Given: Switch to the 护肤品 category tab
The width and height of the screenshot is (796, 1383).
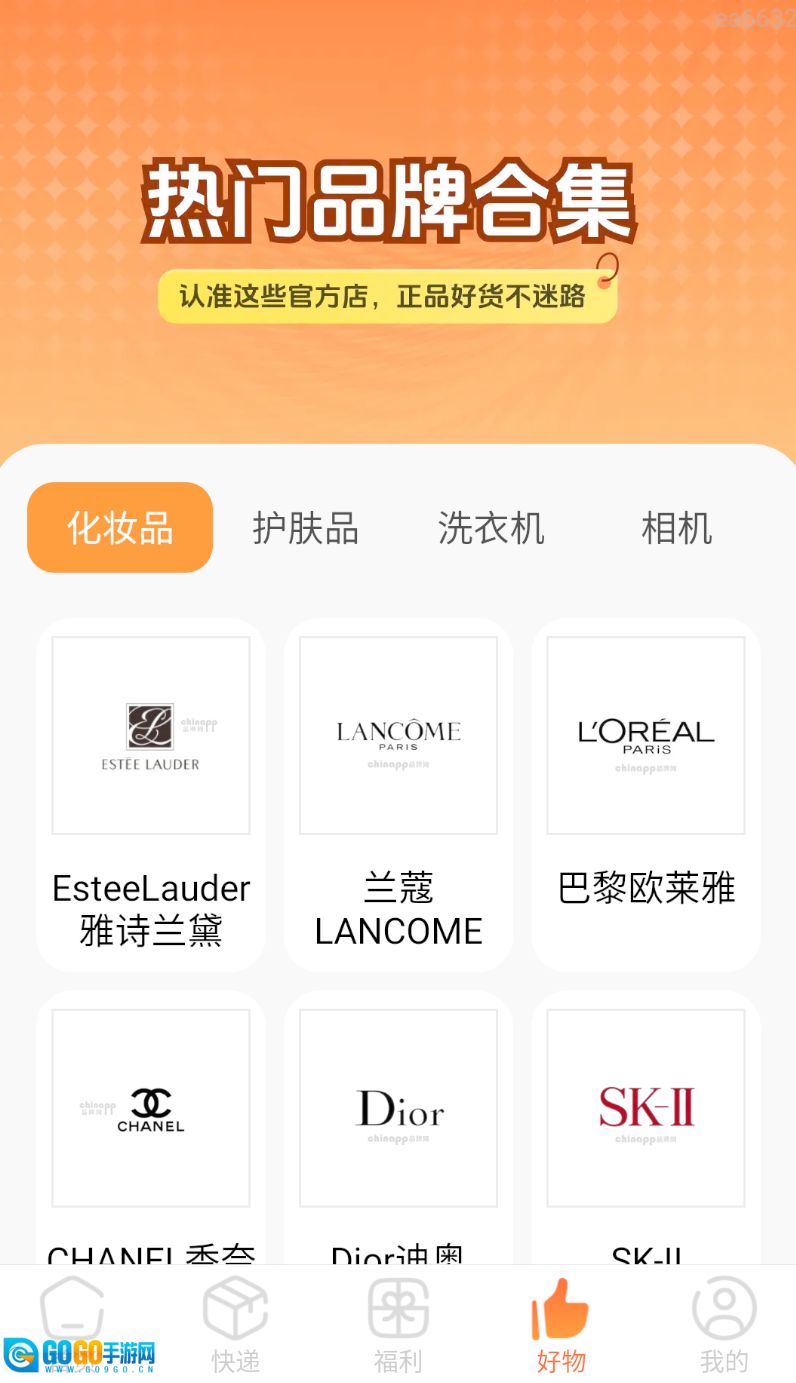Looking at the screenshot, I should (x=305, y=527).
